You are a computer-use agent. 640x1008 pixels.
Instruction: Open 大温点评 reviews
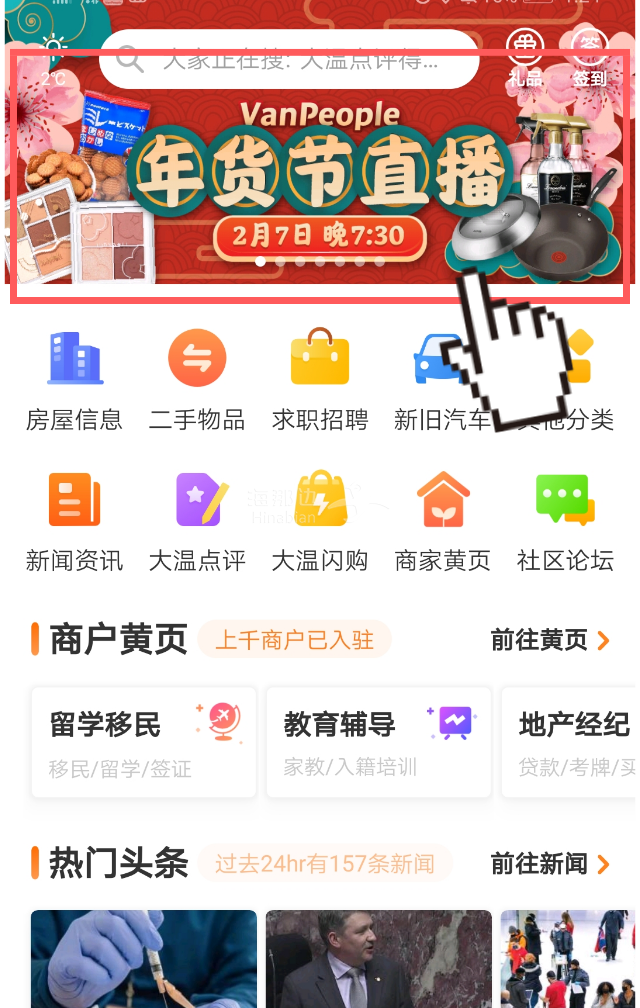[x=197, y=522]
